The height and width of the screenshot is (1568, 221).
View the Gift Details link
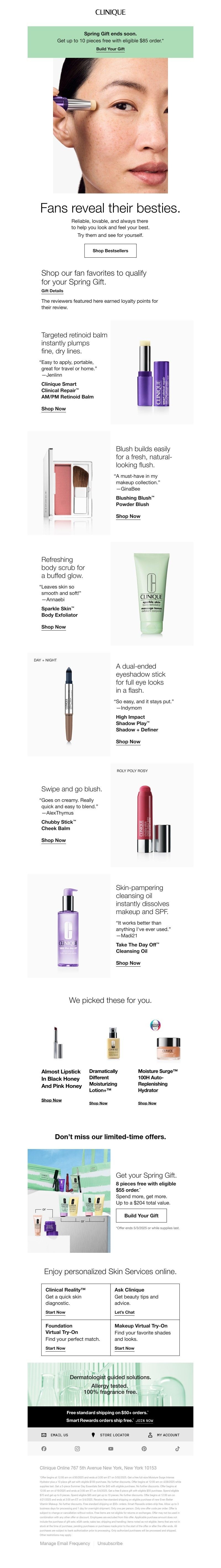click(52, 291)
